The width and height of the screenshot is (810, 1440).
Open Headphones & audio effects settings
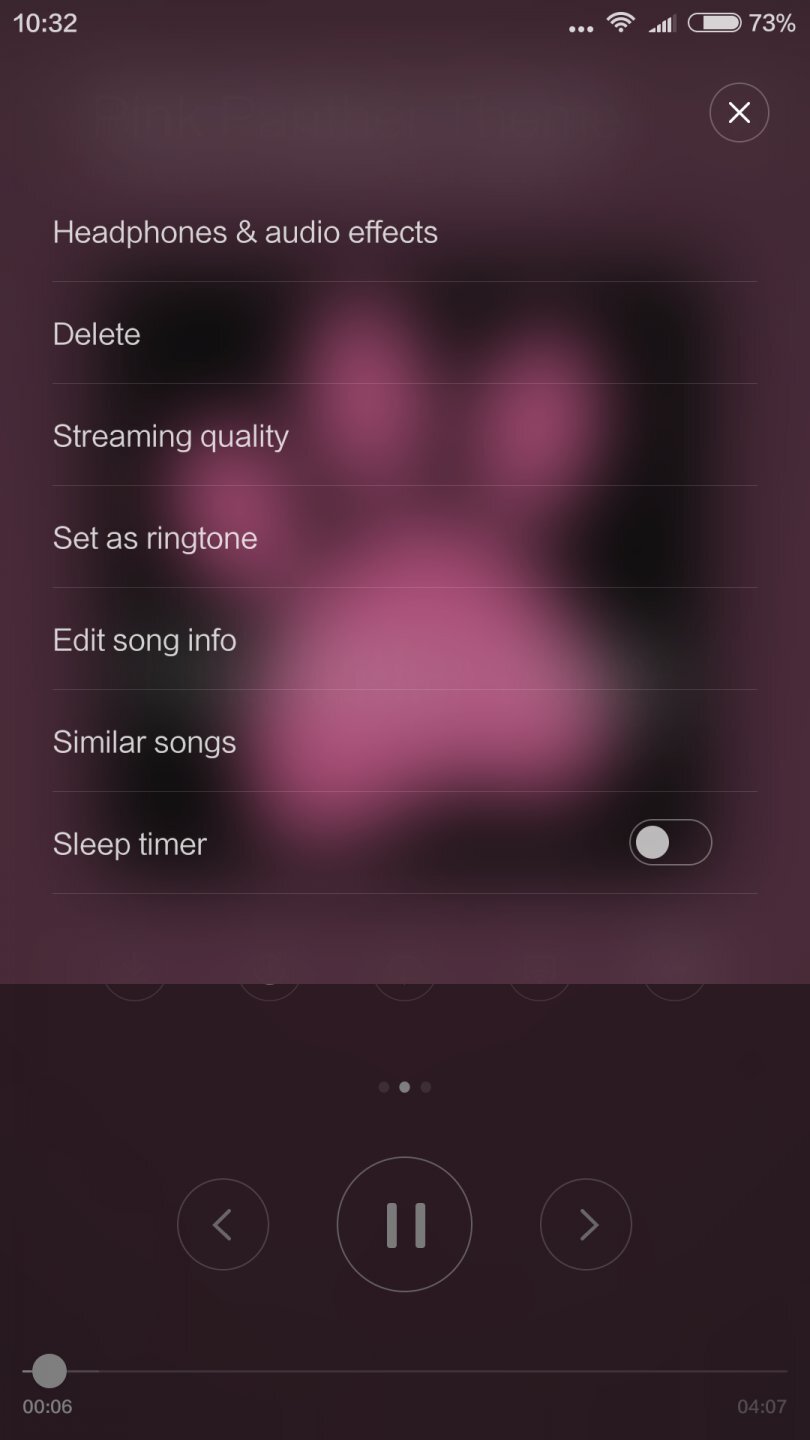click(x=245, y=232)
